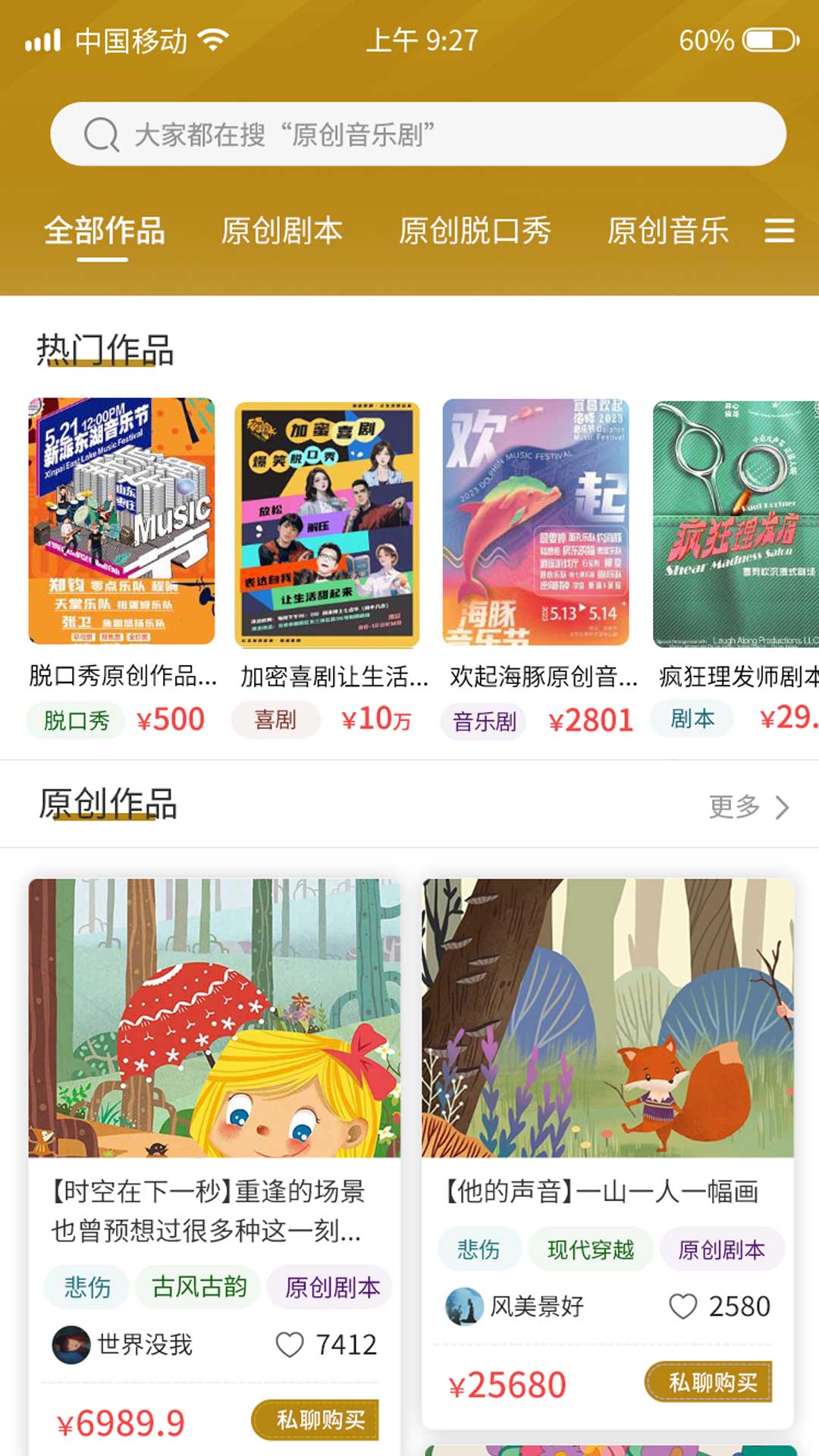Like the 【他的声音】 work
This screenshot has width=819, height=1456.
coord(682,1306)
